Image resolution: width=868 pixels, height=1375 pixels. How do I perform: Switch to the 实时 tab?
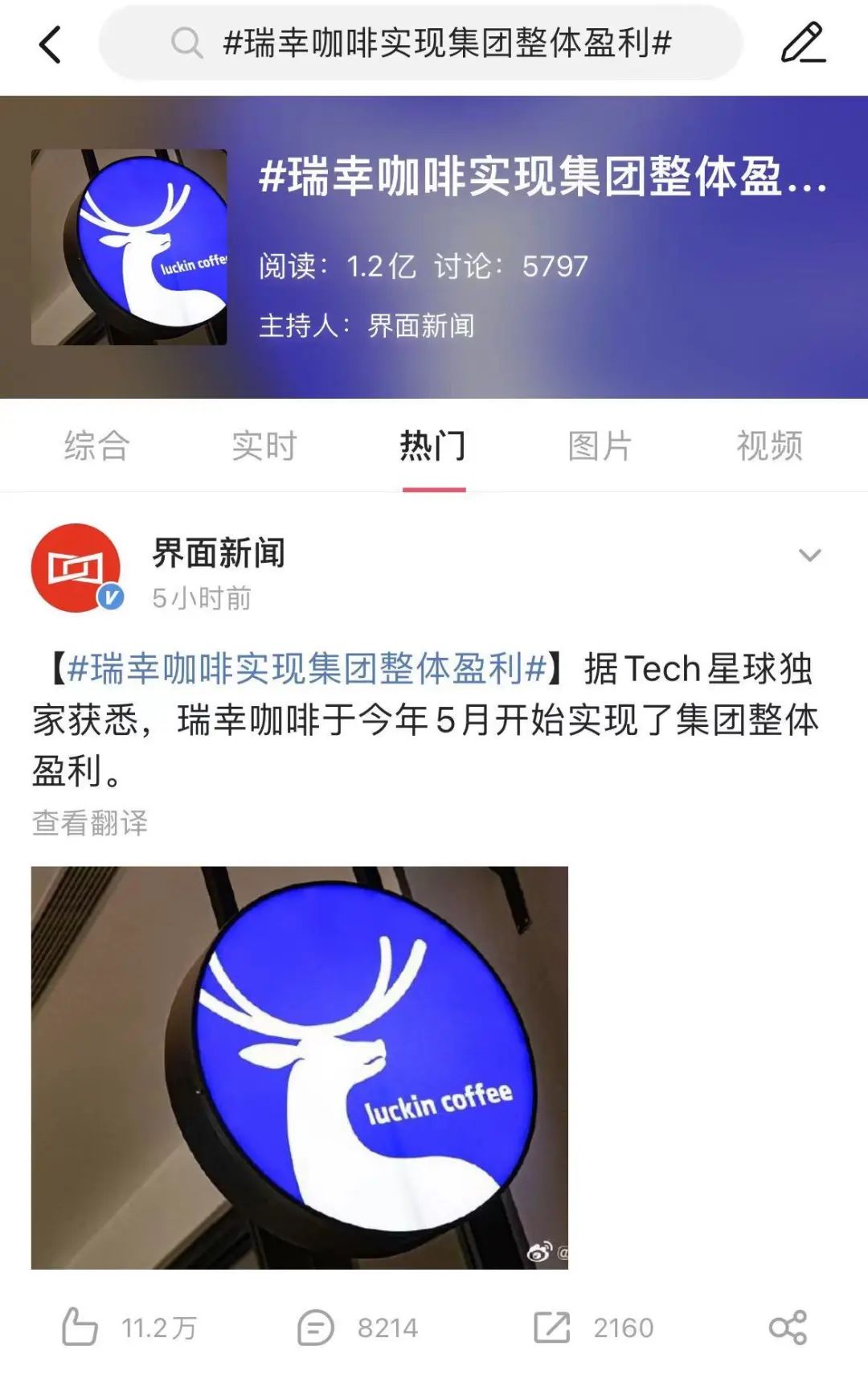pos(264,445)
